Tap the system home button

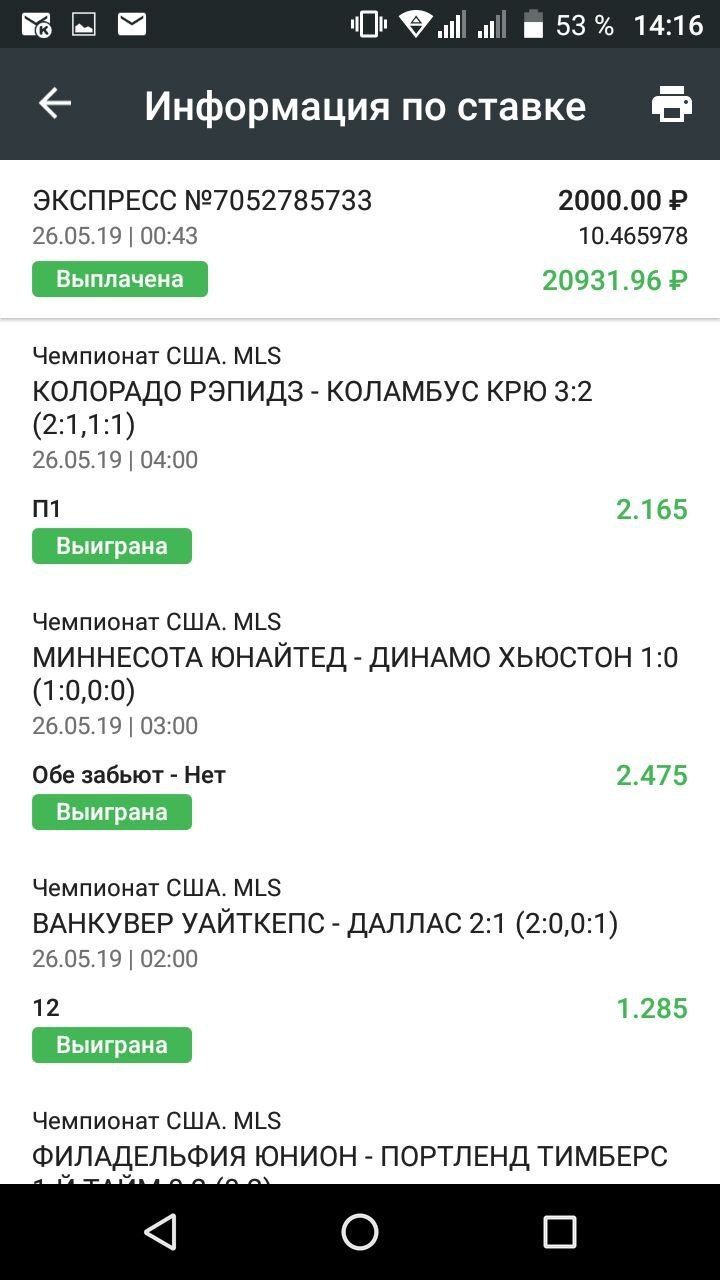(360, 1232)
